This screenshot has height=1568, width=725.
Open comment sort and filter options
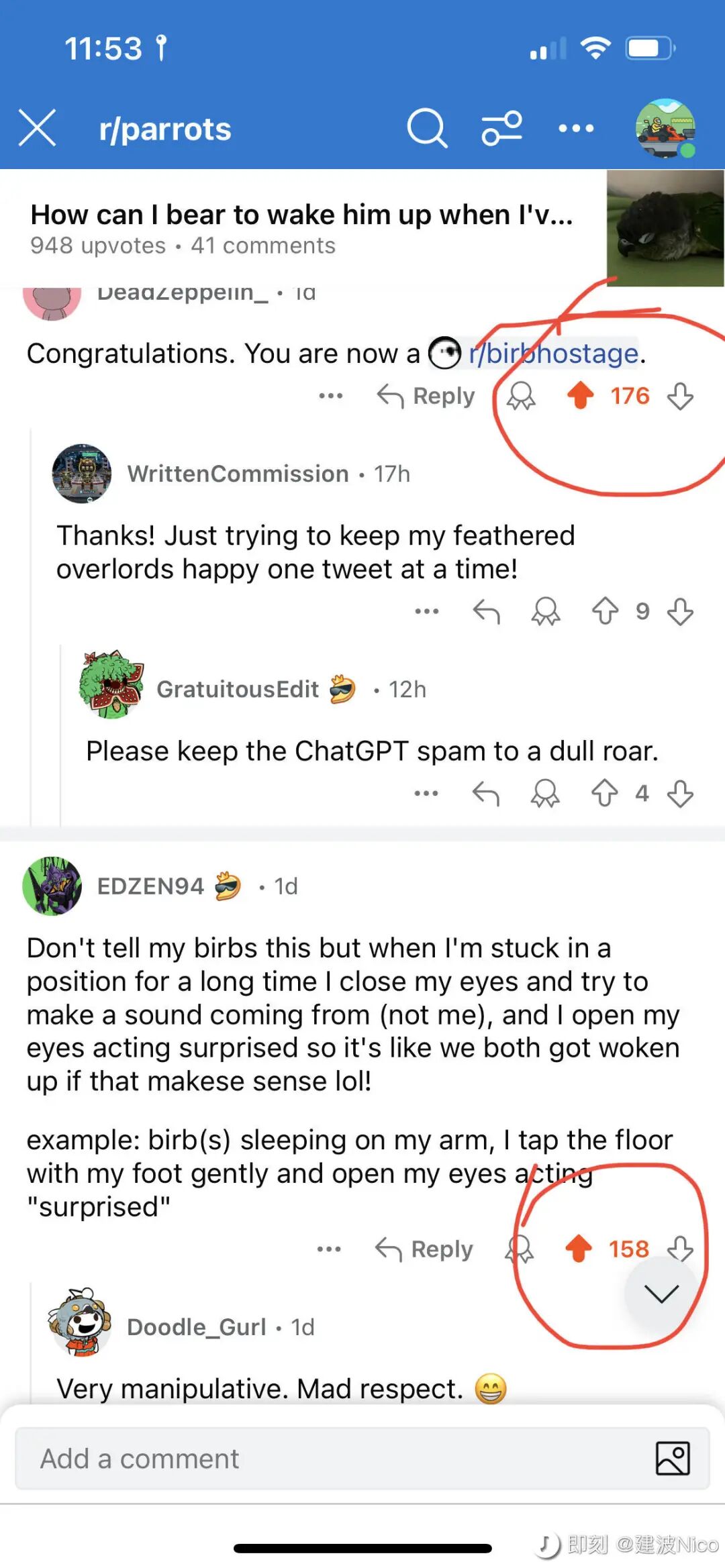point(501,127)
